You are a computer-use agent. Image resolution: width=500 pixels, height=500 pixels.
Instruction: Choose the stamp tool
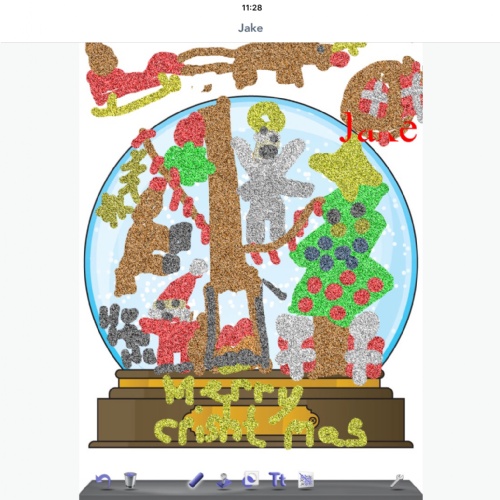223,481
